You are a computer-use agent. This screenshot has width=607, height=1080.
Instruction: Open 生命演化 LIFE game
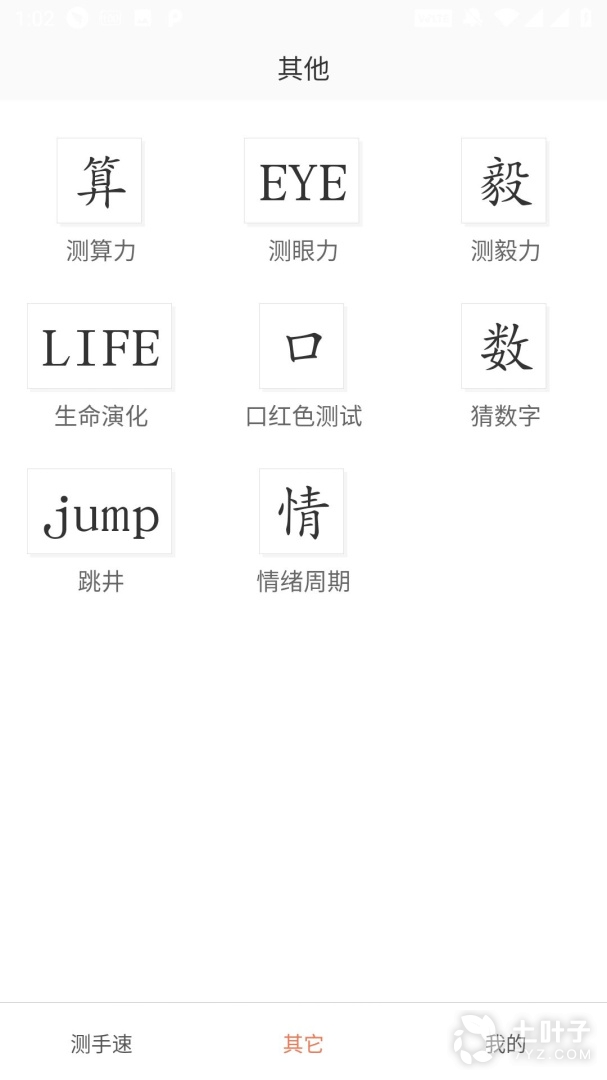coord(100,346)
